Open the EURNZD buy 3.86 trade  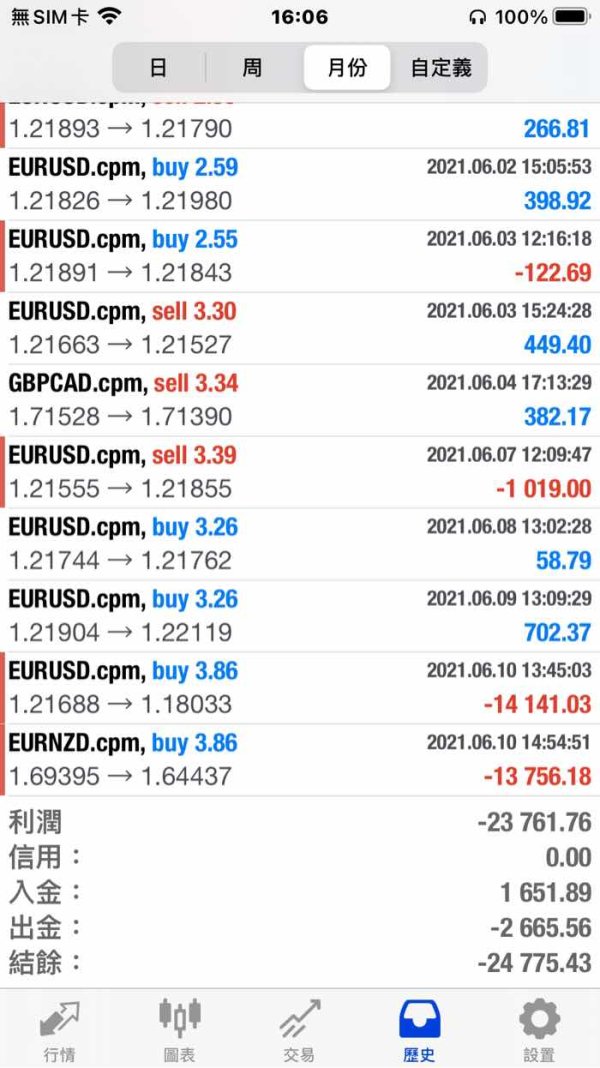pyautogui.click(x=300, y=760)
